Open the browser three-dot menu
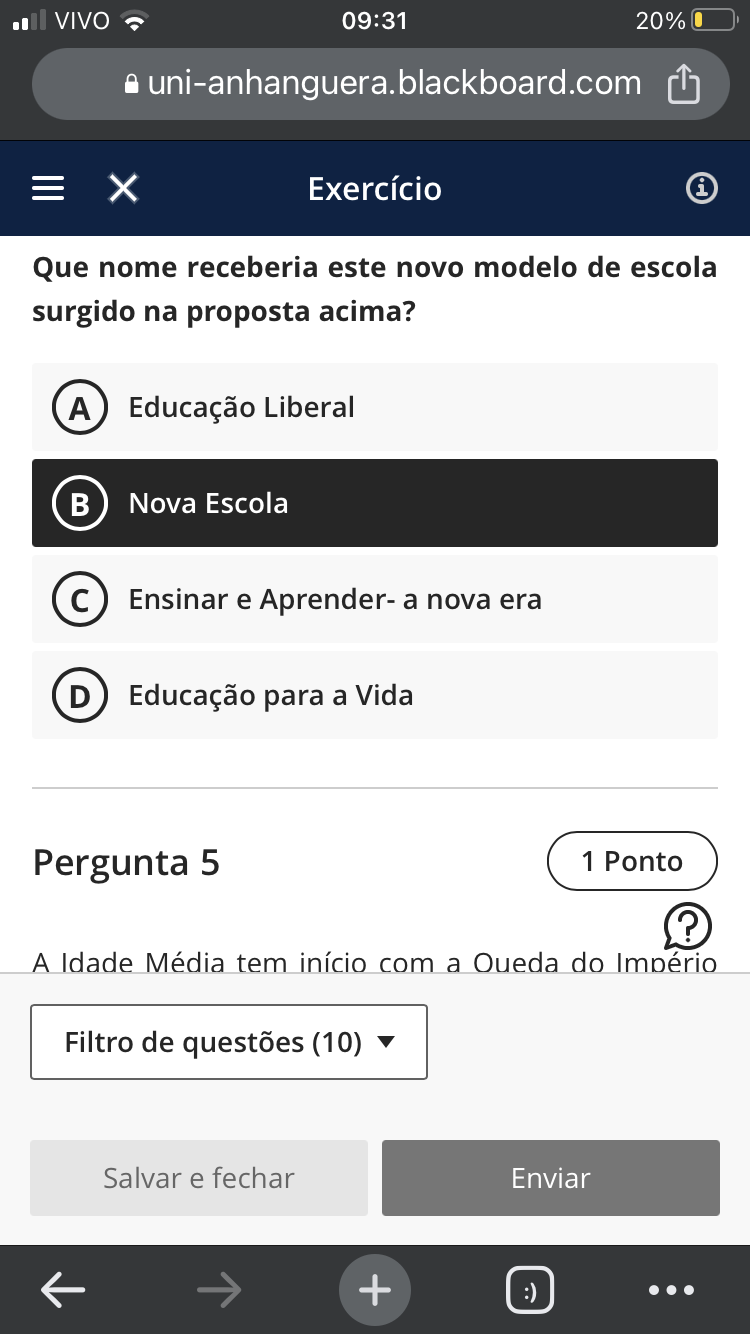 pyautogui.click(x=671, y=1290)
